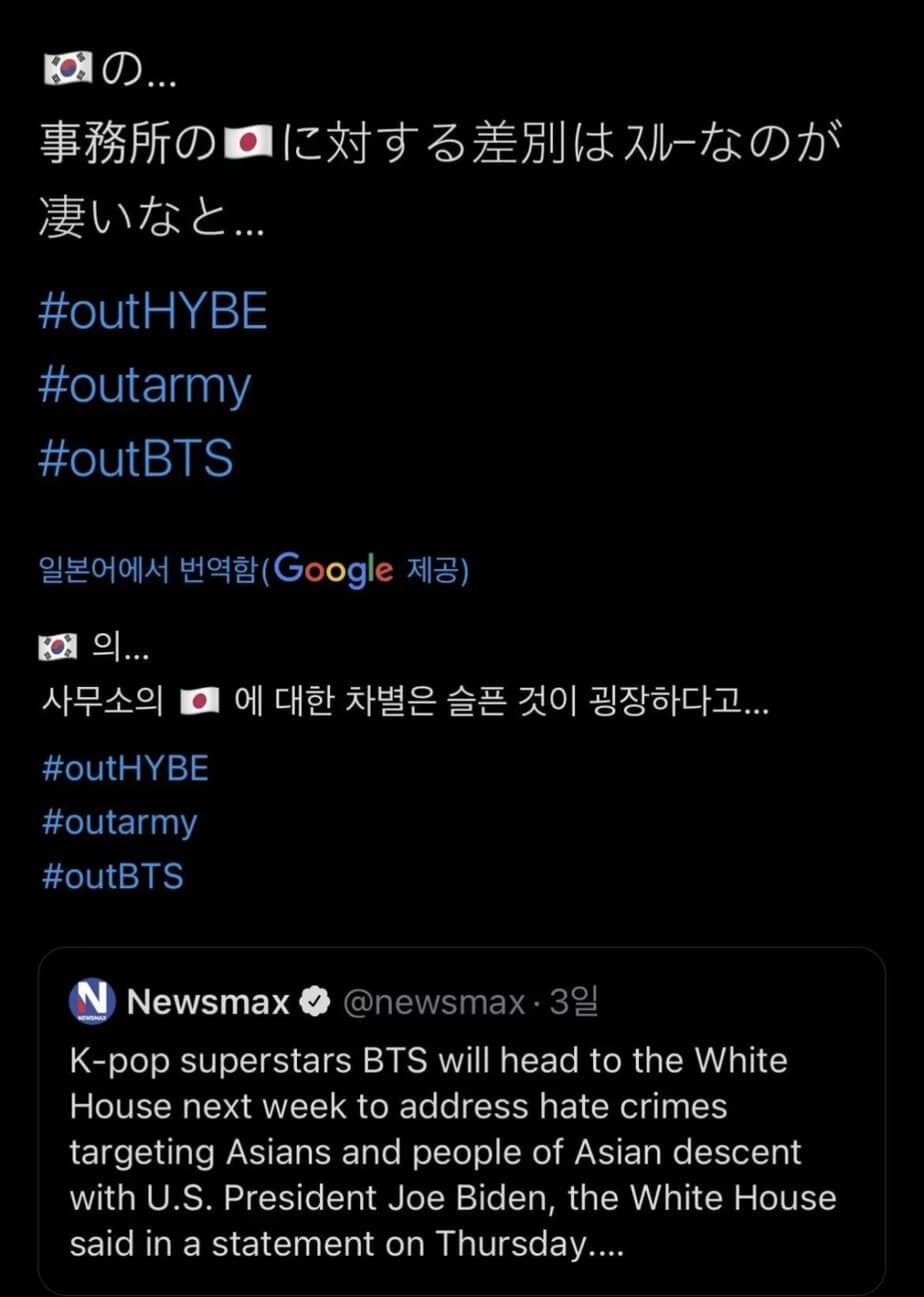Open the #outBTS hashtag in the original Japanese post
This screenshot has height=1297, width=924.
135,458
